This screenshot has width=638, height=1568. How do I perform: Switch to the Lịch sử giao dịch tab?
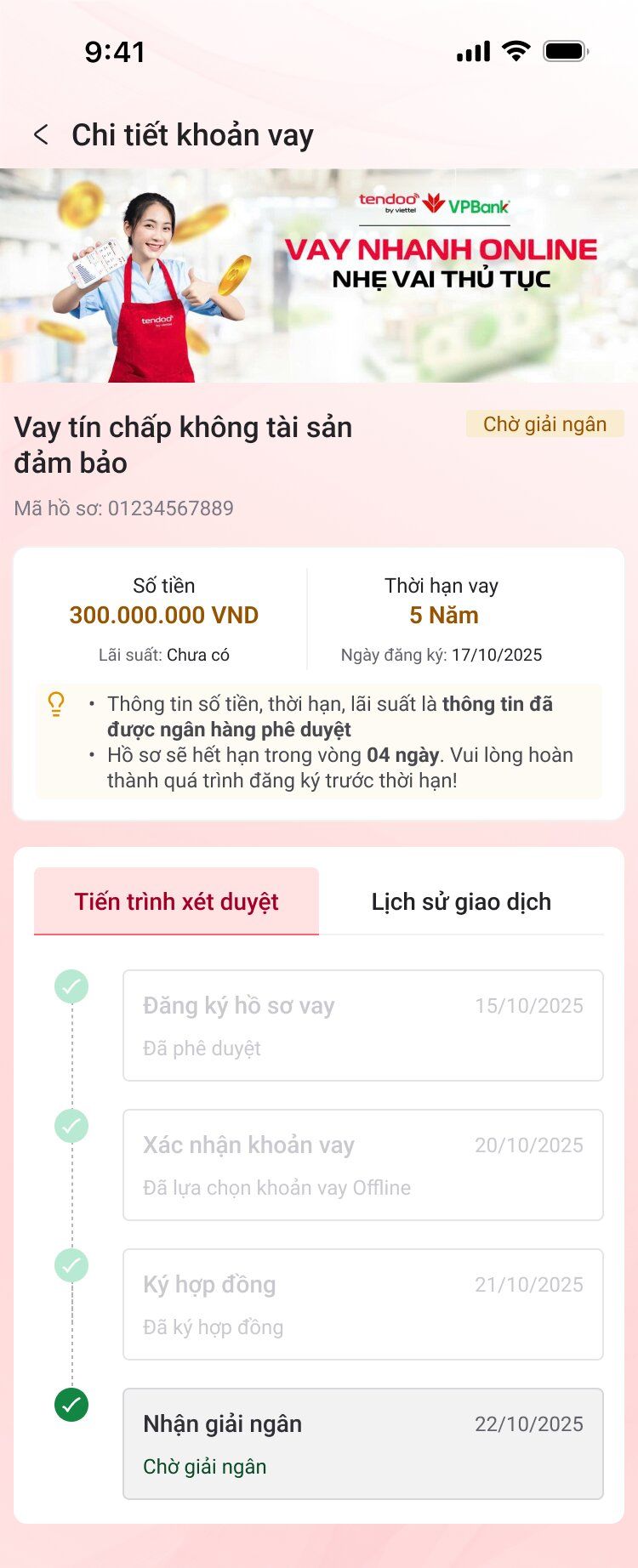[462, 901]
